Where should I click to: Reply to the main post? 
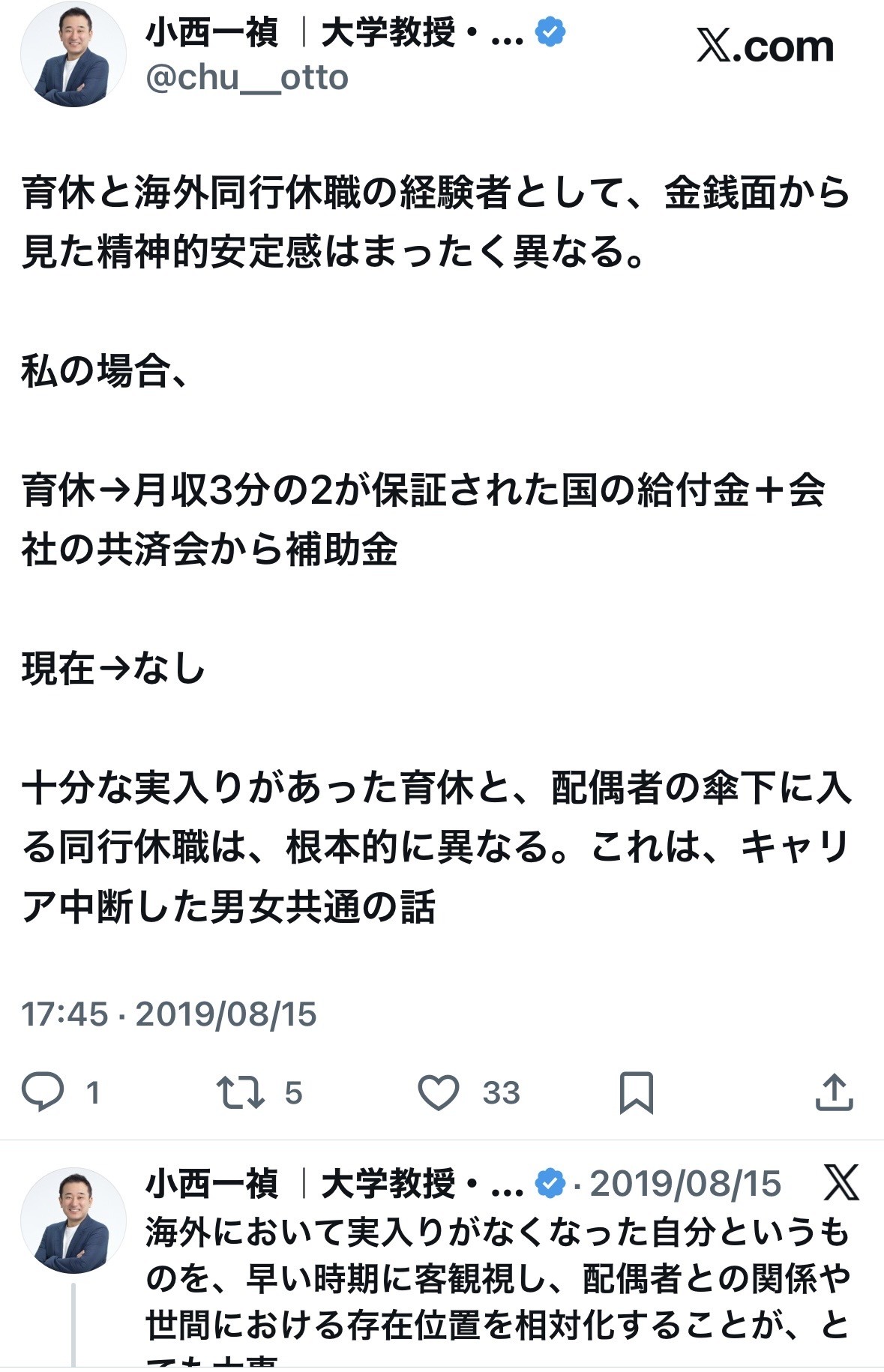pyautogui.click(x=43, y=1092)
